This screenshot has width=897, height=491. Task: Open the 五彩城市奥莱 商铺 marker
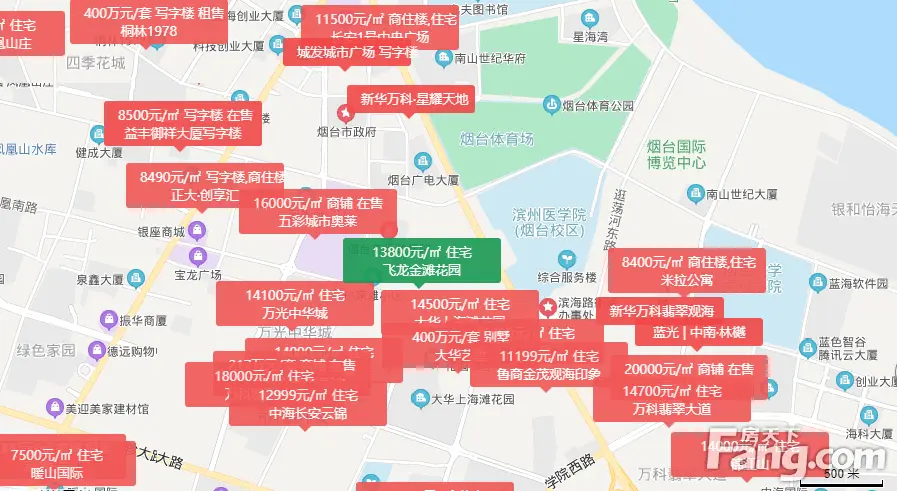[x=317, y=211]
